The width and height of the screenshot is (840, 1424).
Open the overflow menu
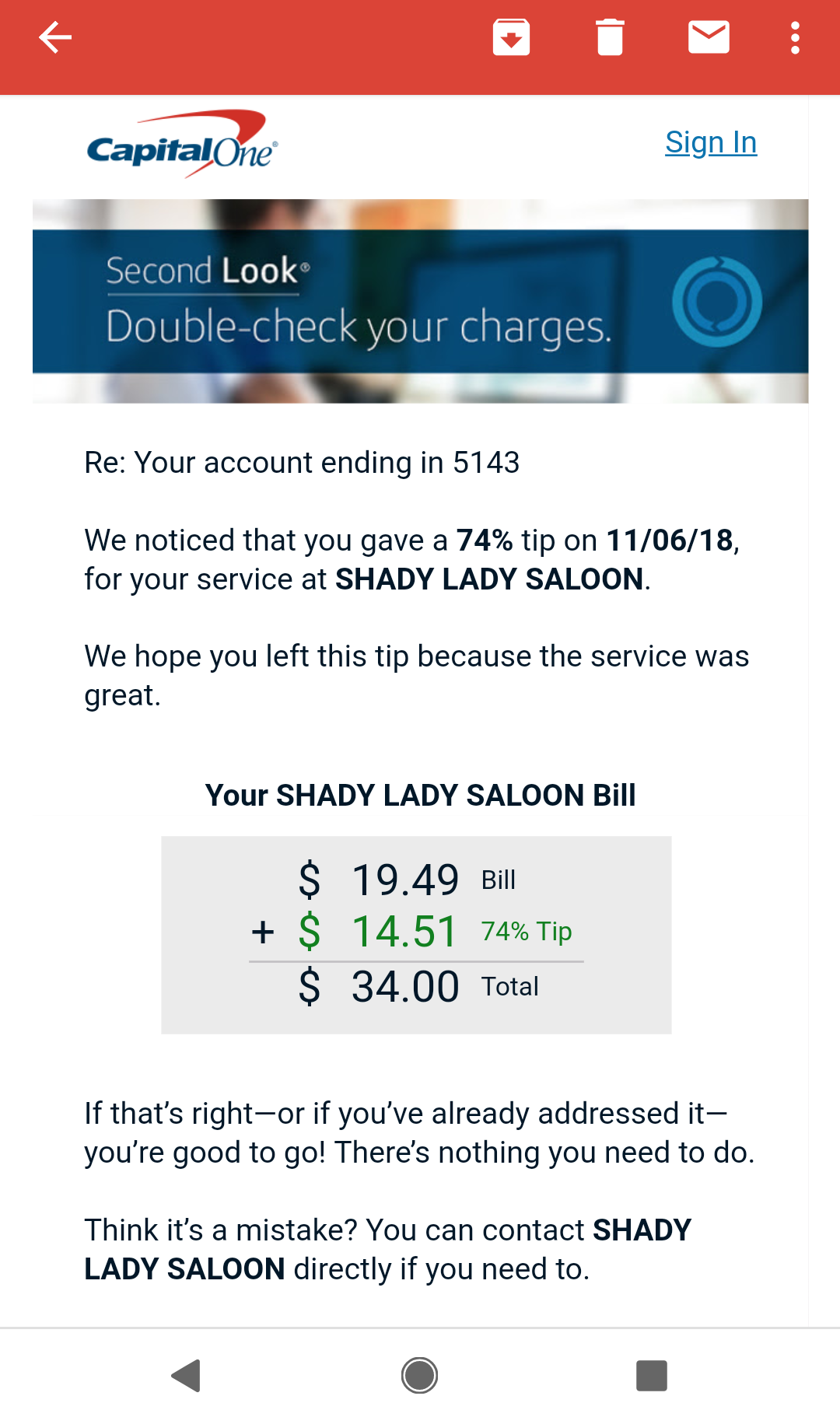coord(794,37)
